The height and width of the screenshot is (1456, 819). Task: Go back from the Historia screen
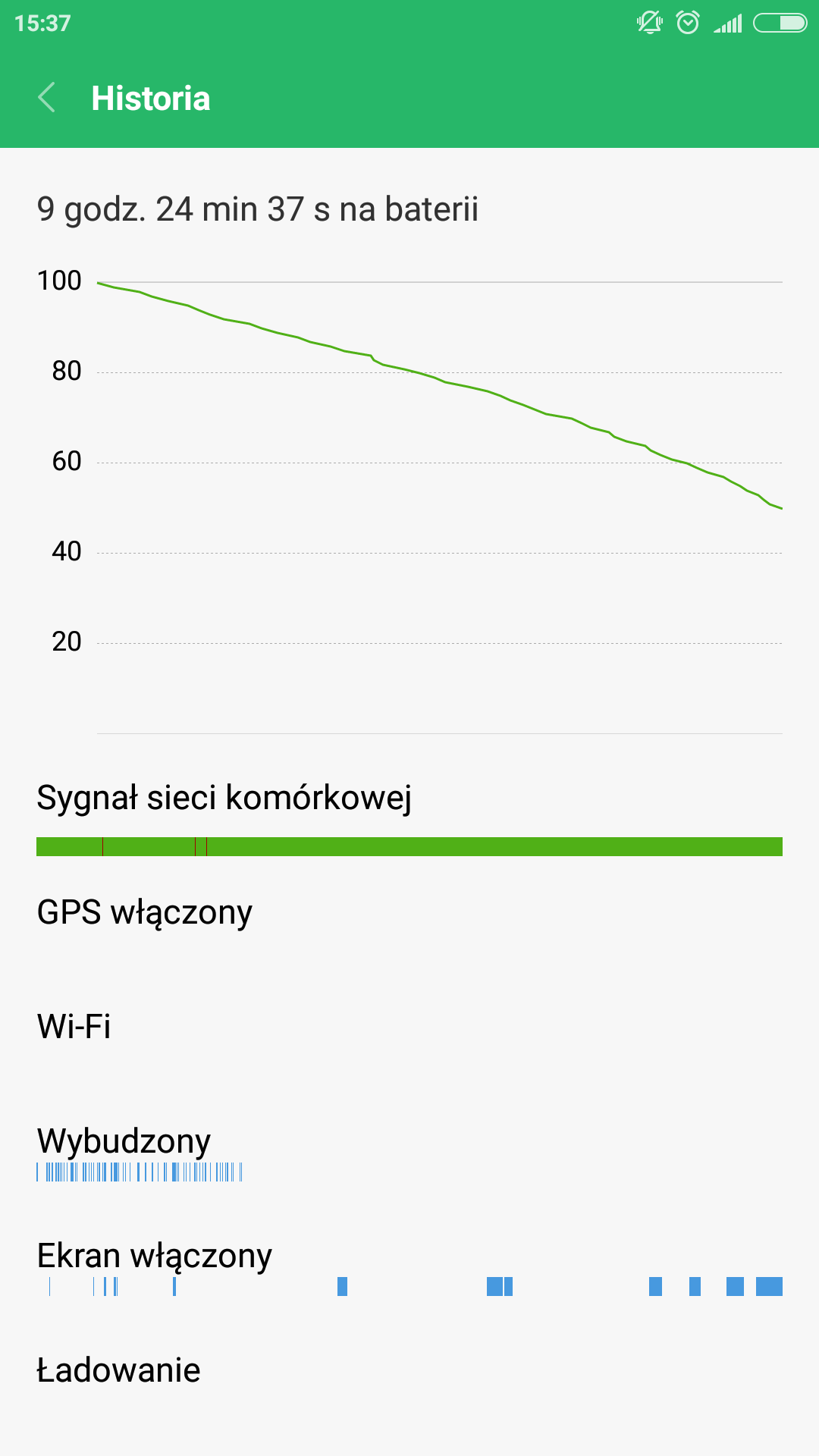47,98
